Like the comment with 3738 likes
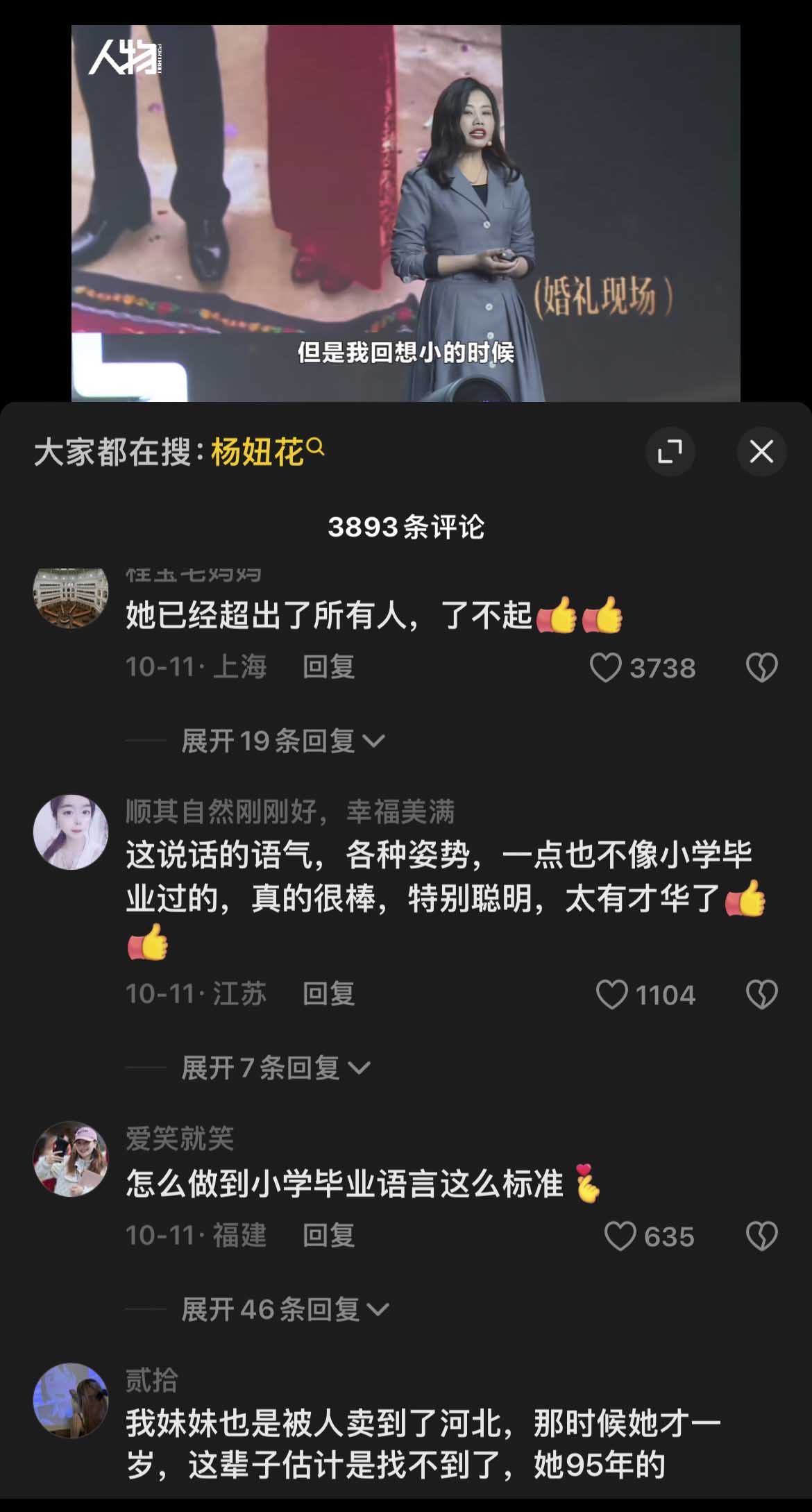The image size is (812, 1512). [605, 668]
